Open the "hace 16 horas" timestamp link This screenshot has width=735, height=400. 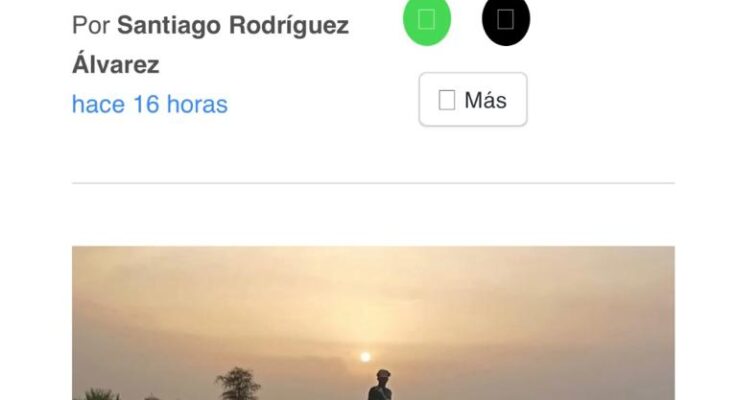pos(150,104)
